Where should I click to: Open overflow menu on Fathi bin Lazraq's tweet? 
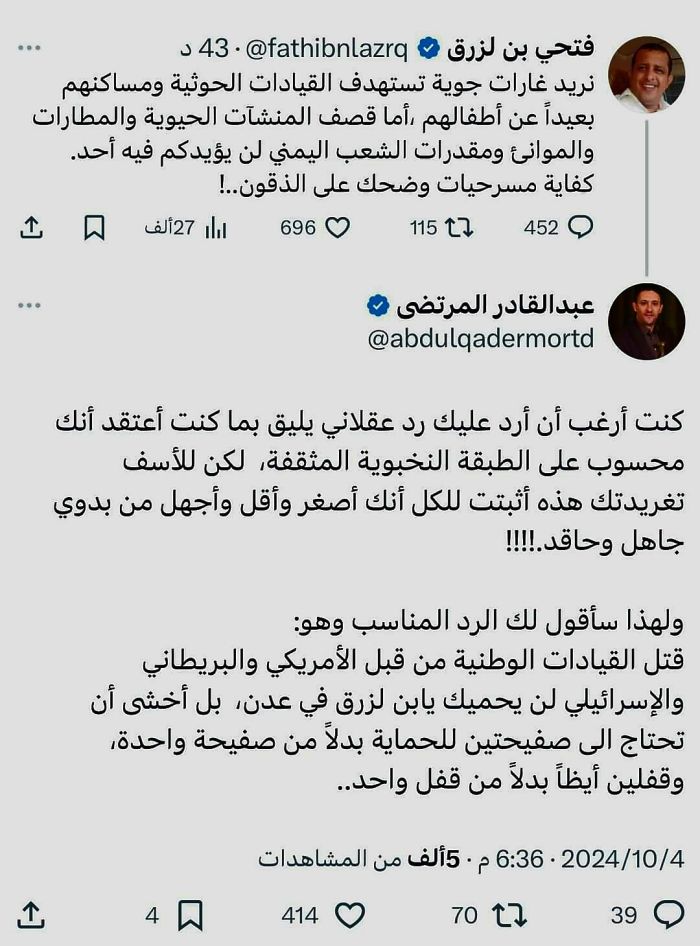tap(30, 47)
